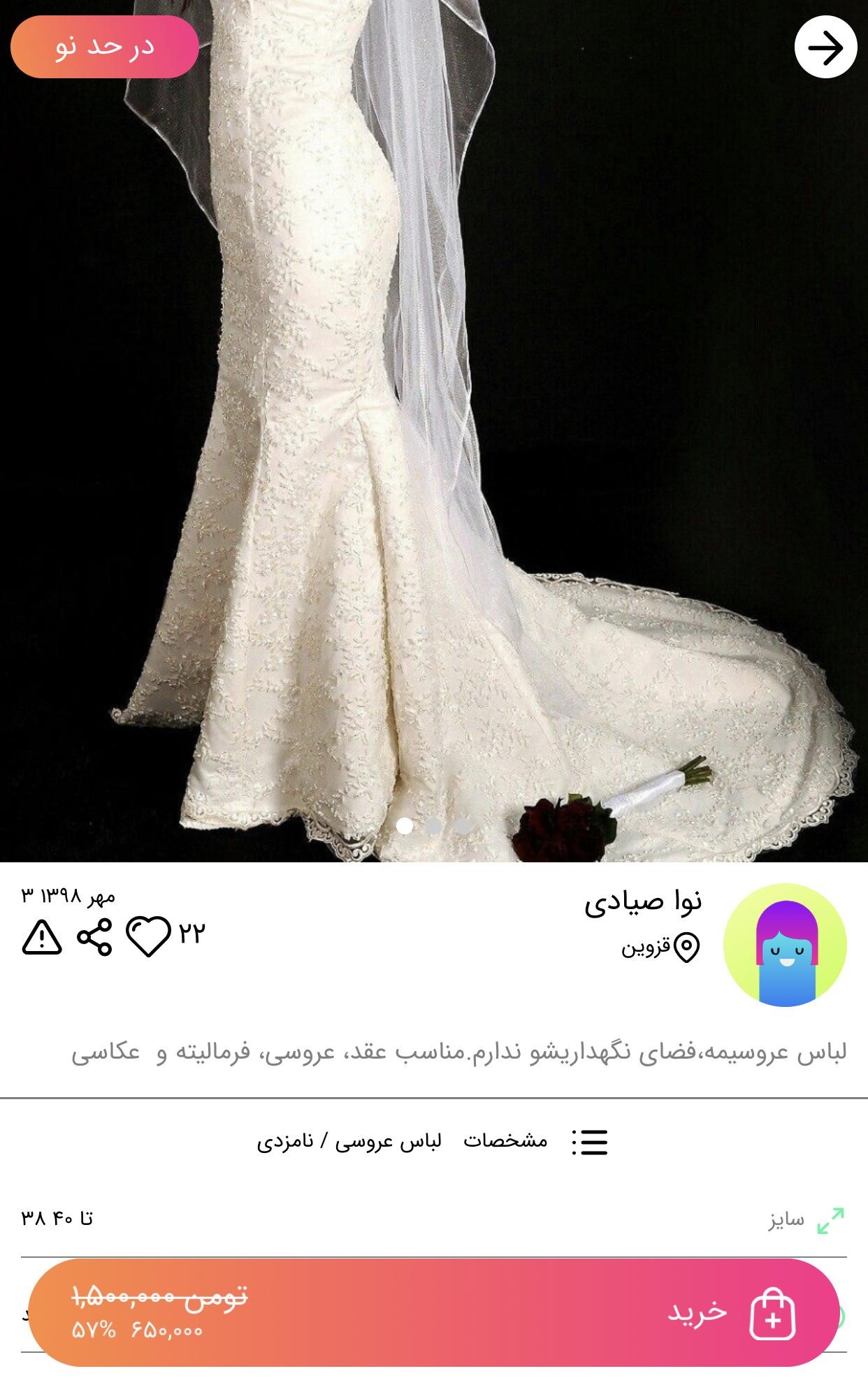The image size is (868, 1378).
Task: Open category لباس عروسی / نامزدی
Action: click(349, 1141)
